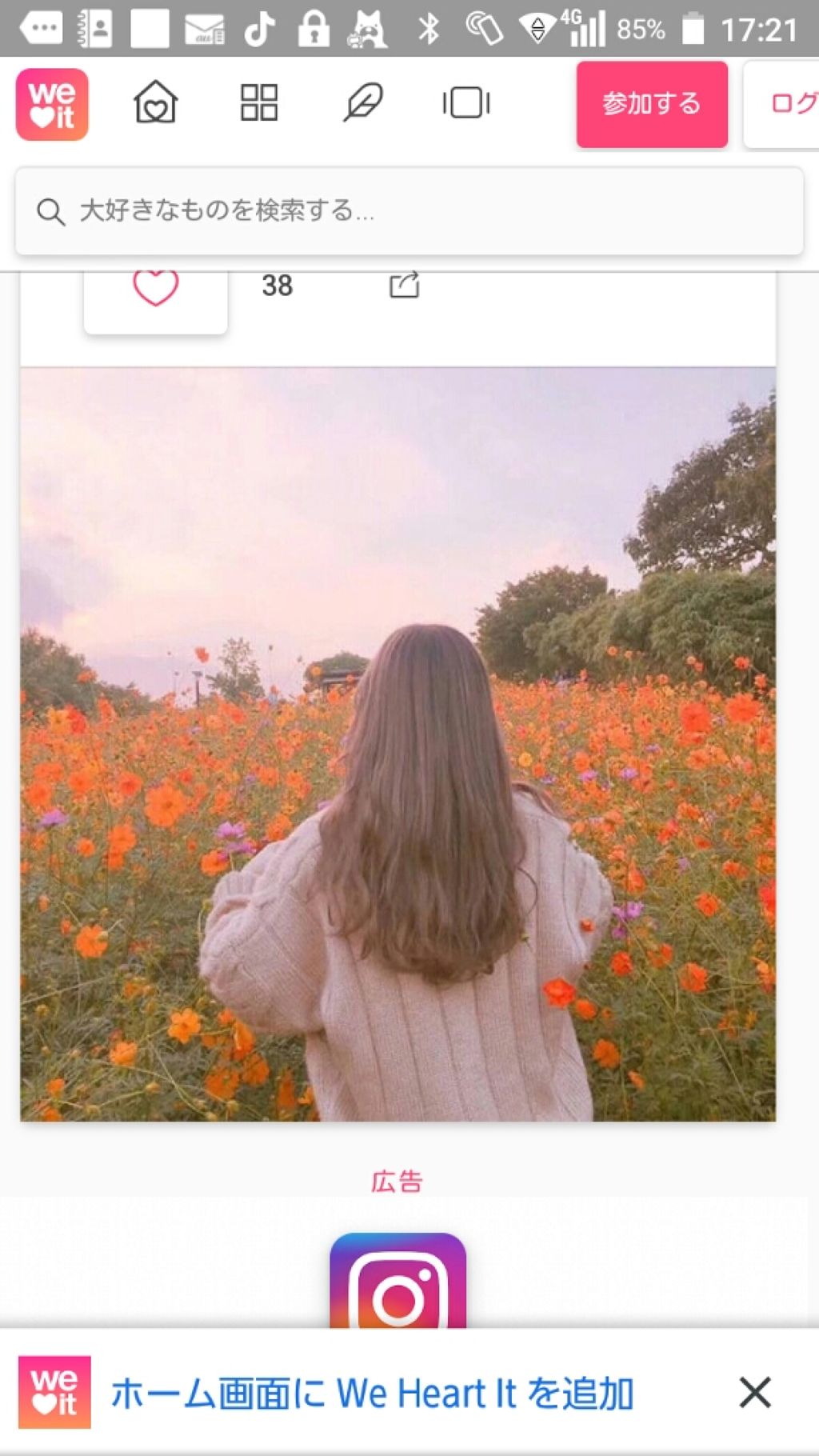Open the Collections grid icon
The image size is (819, 1456).
(x=258, y=103)
